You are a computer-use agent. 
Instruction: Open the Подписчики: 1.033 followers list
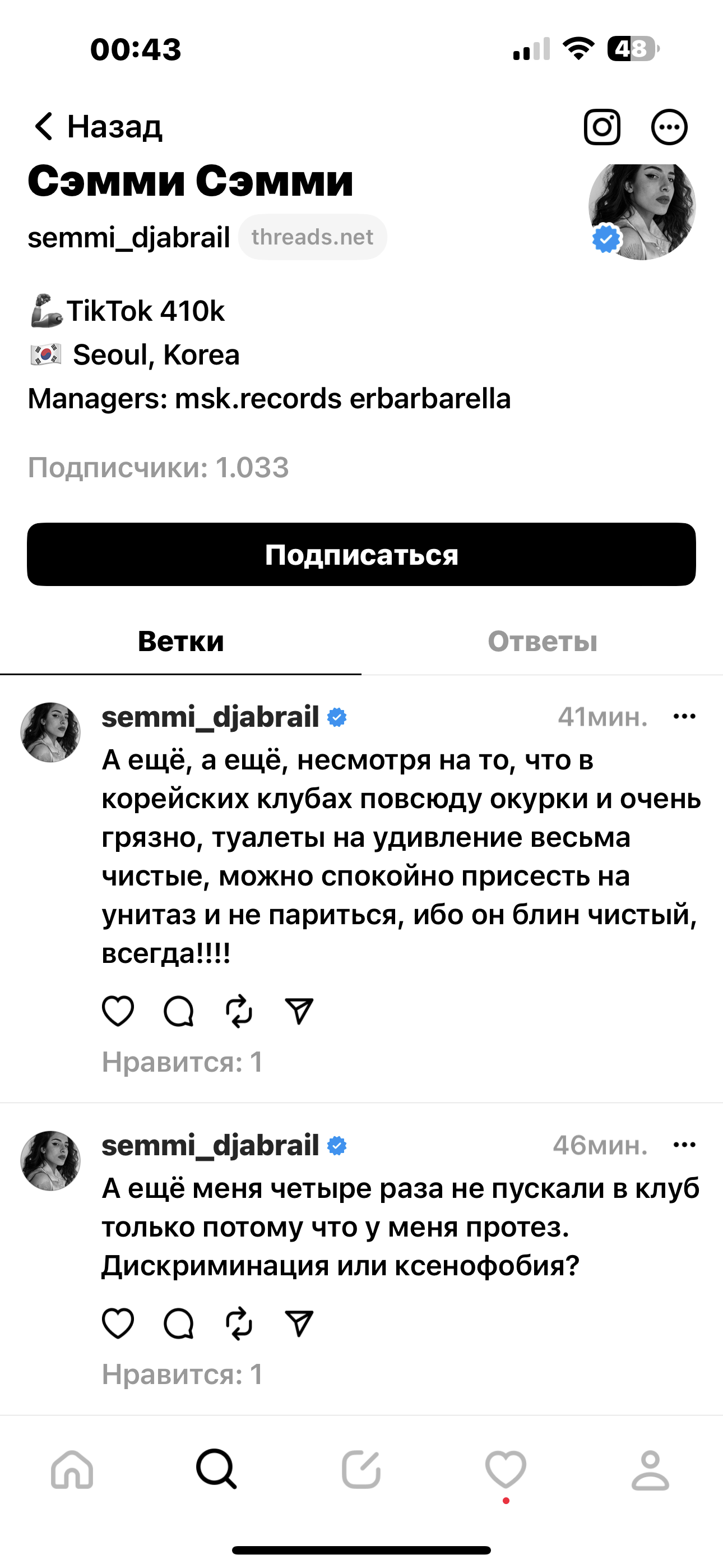click(158, 468)
